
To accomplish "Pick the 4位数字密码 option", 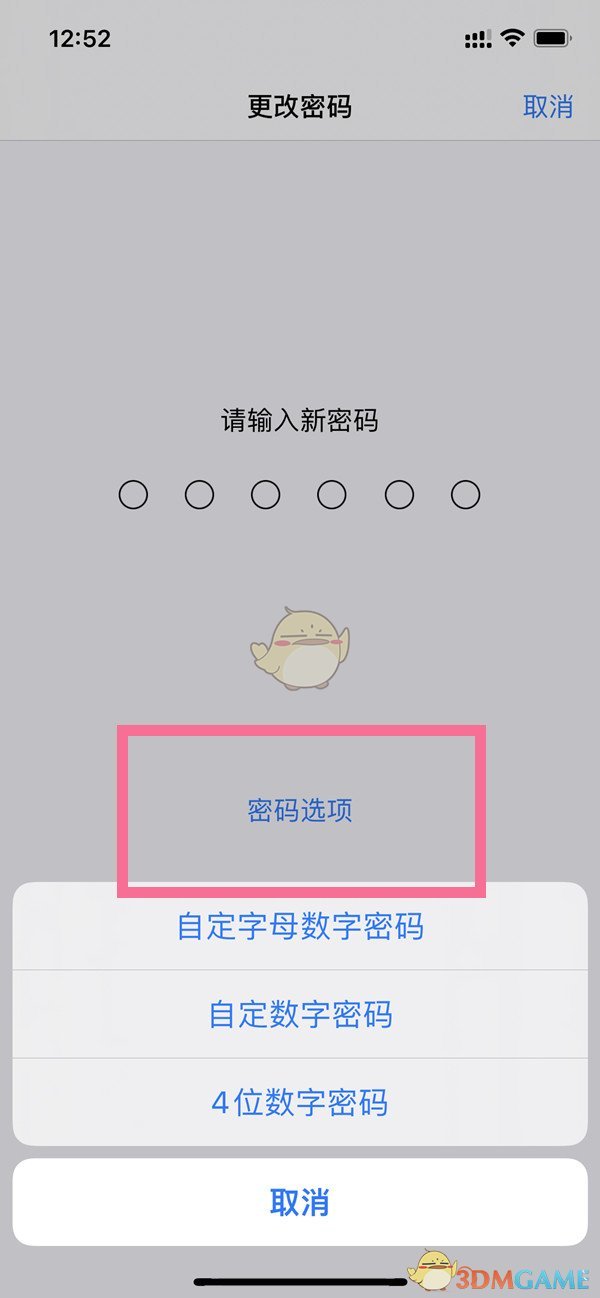I will pos(300,1103).
